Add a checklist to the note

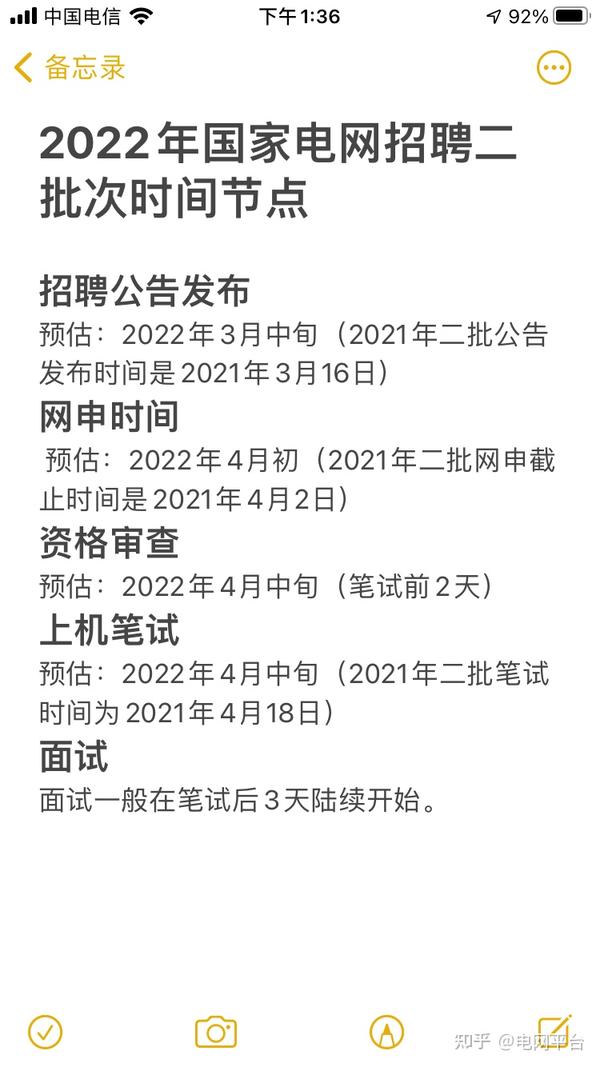45,1031
